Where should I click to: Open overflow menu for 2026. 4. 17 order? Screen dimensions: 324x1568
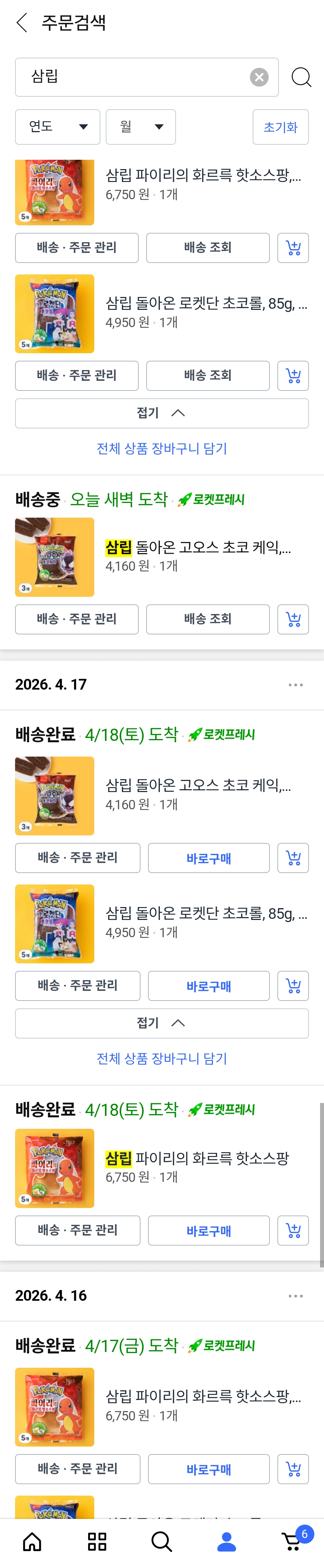pyautogui.click(x=295, y=685)
